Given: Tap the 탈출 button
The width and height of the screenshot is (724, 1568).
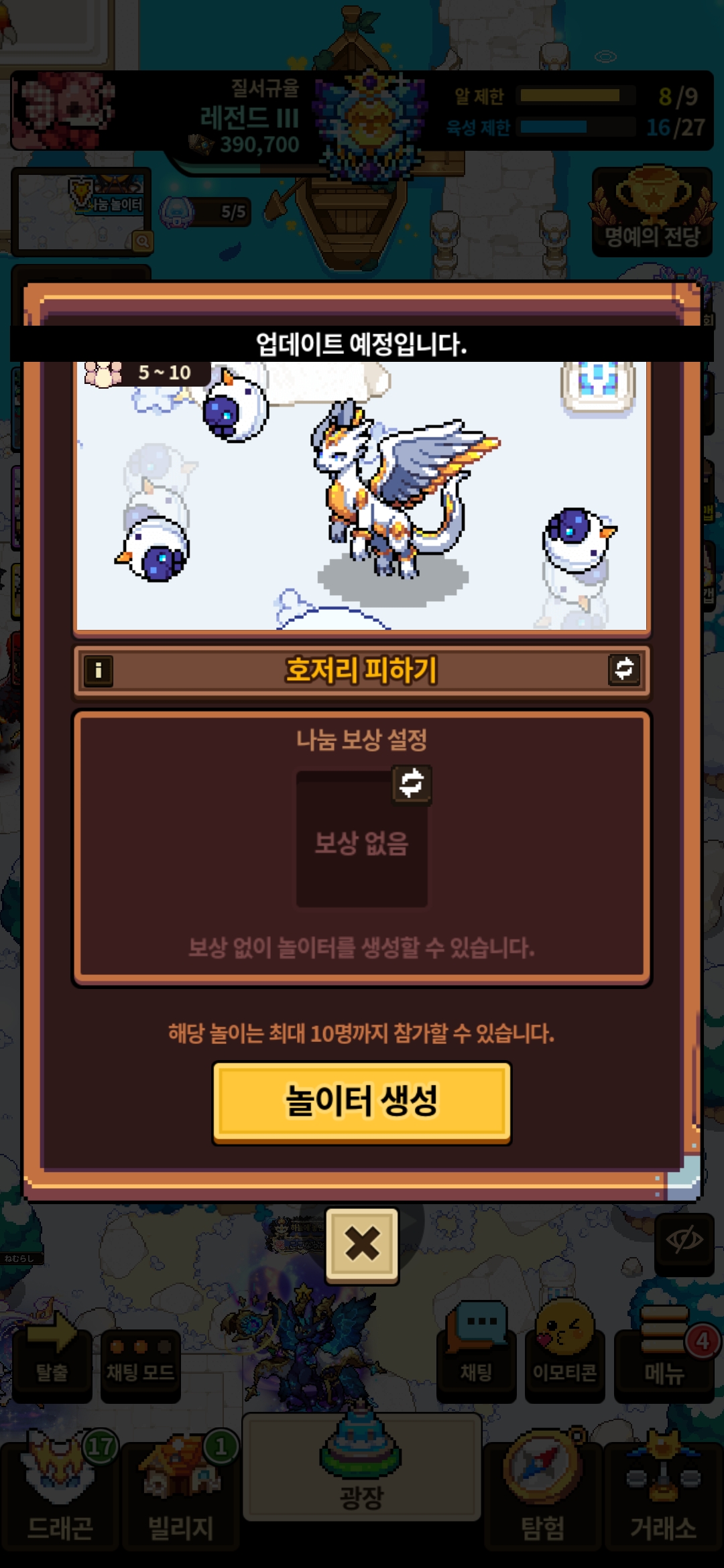Looking at the screenshot, I should pos(52,1362).
